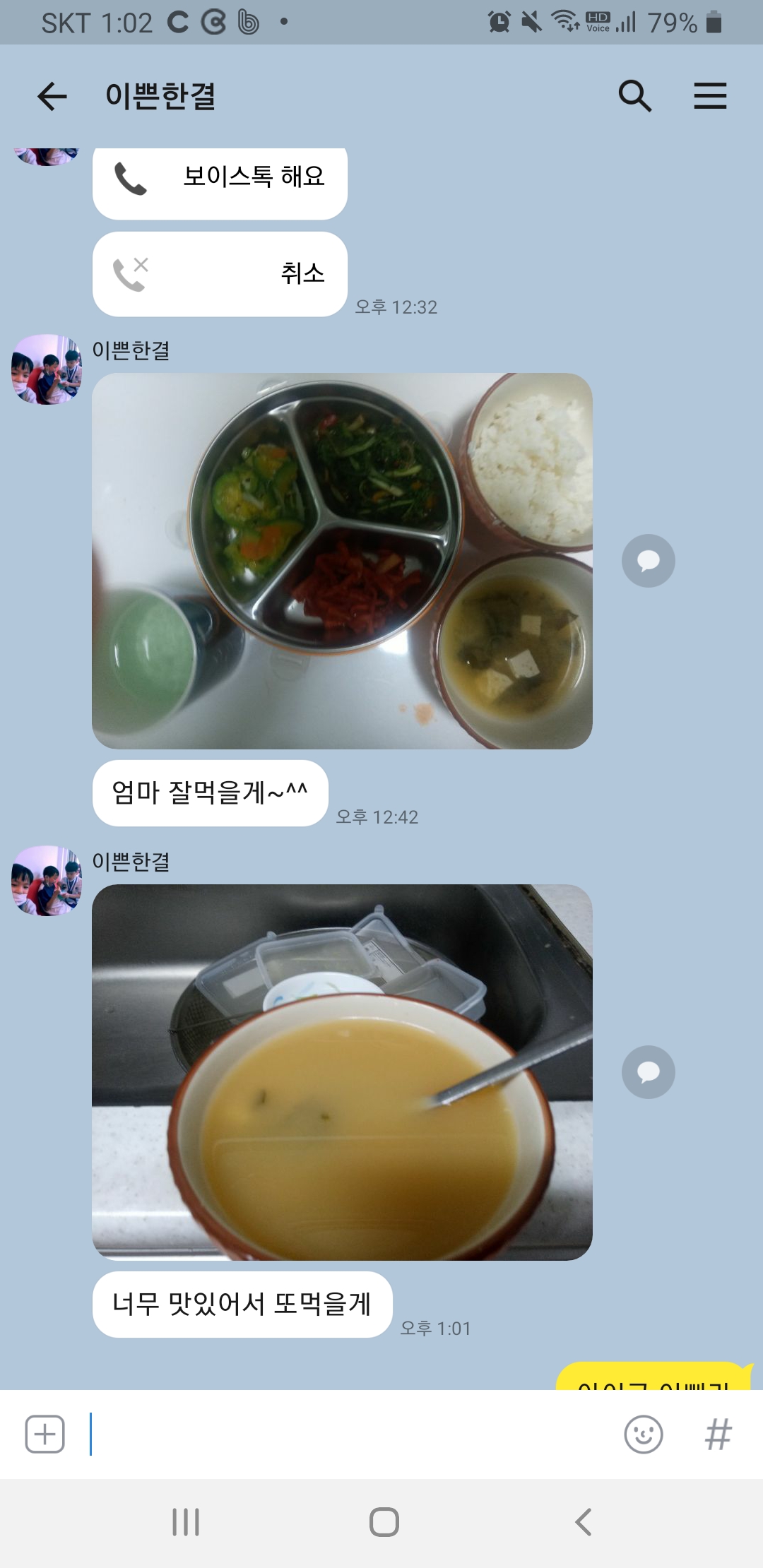View 이쁜한결 profile picture beside the meal photo
763x1568 pixels.
(x=47, y=369)
